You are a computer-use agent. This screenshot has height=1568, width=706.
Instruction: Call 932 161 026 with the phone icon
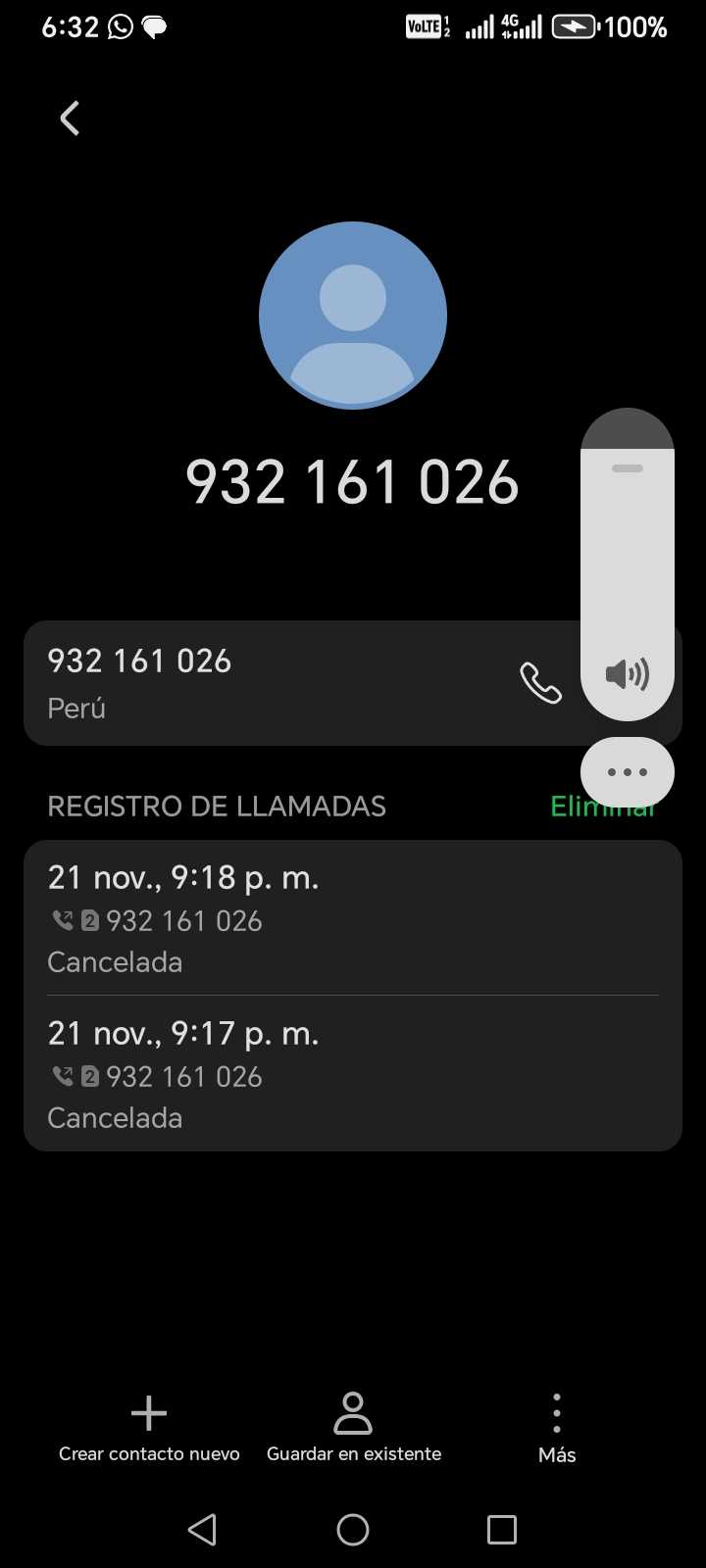click(x=540, y=683)
